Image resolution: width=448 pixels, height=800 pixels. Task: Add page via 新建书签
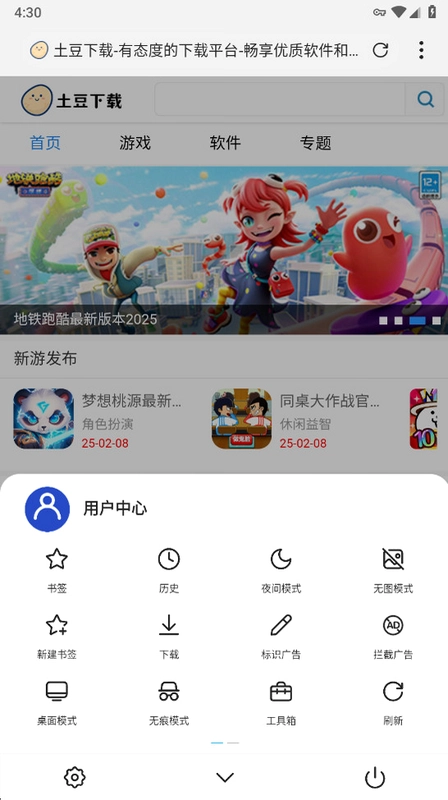57,636
